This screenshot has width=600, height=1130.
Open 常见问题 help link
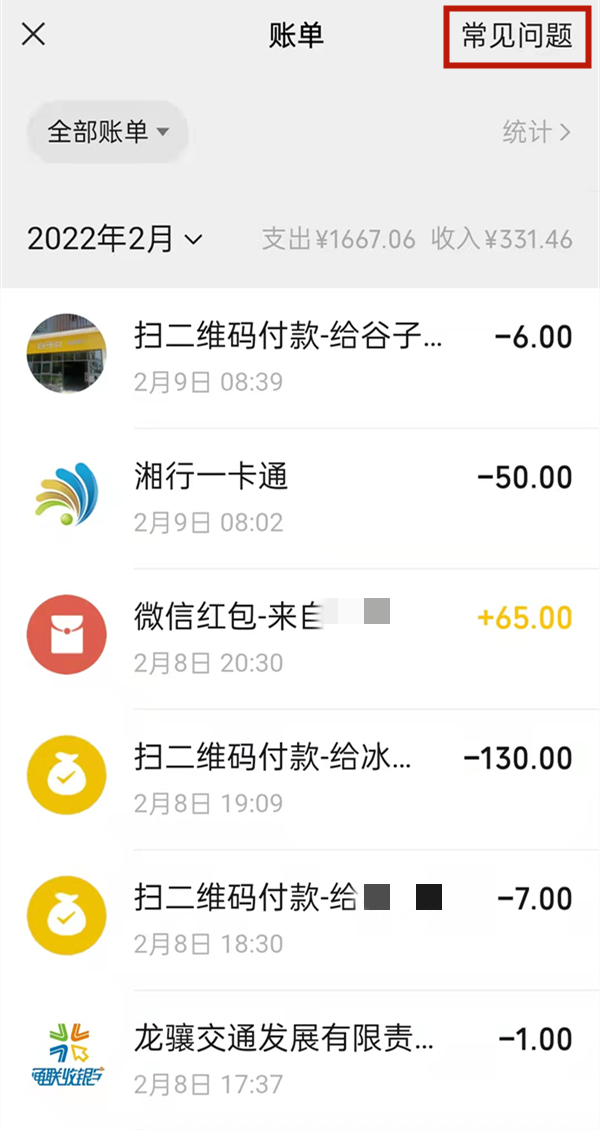tap(516, 36)
